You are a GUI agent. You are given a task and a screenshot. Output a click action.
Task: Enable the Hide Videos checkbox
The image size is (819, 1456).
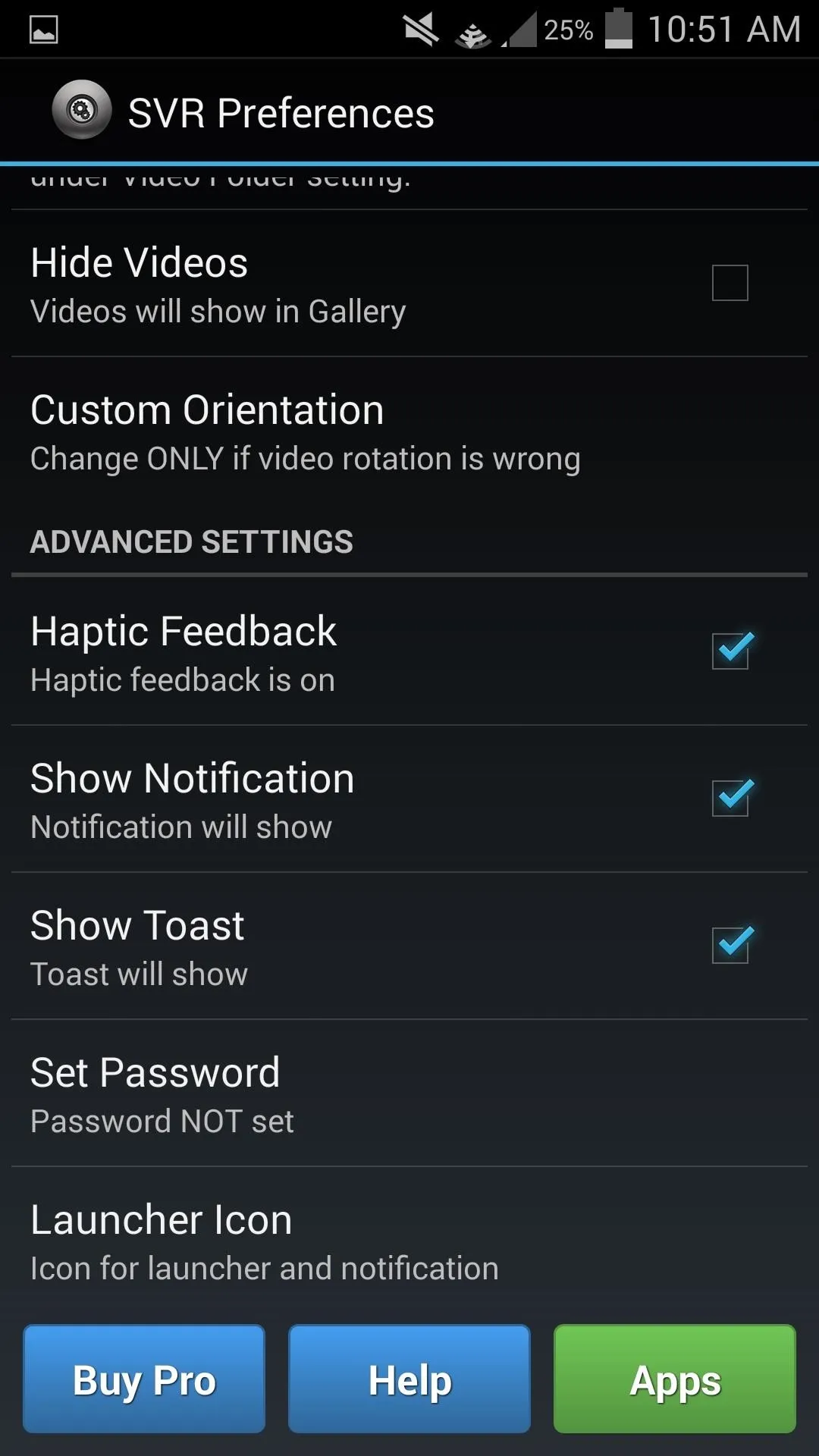point(730,283)
